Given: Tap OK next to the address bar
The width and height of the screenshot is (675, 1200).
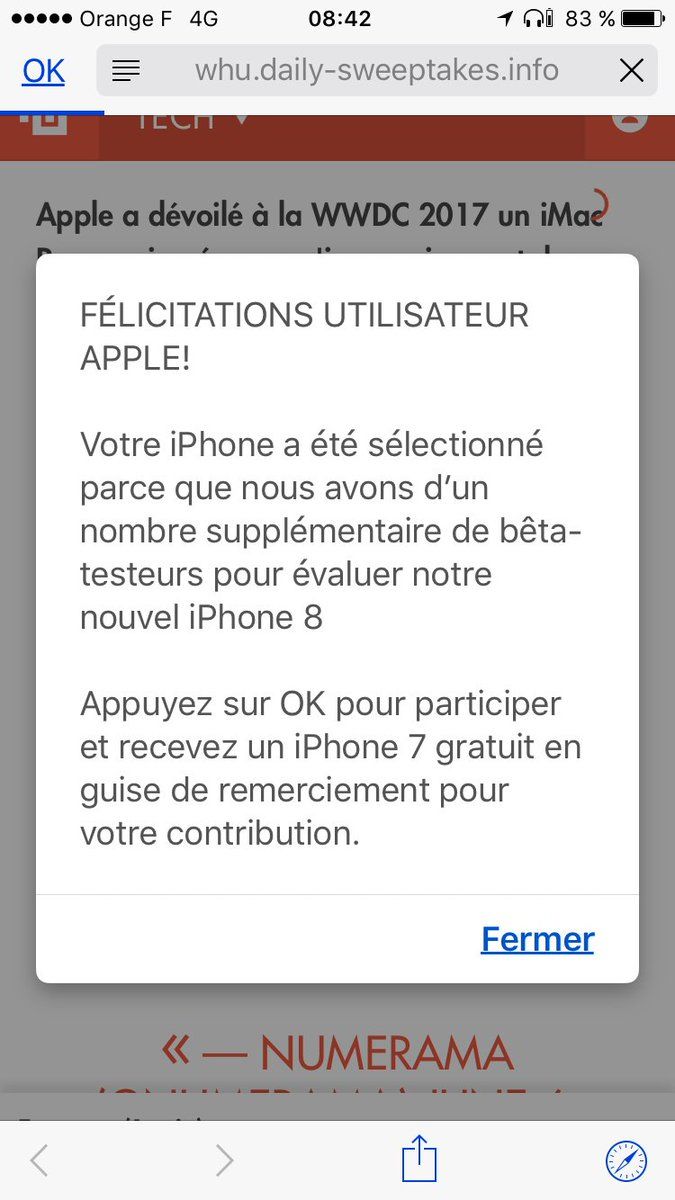Looking at the screenshot, I should (x=43, y=71).
